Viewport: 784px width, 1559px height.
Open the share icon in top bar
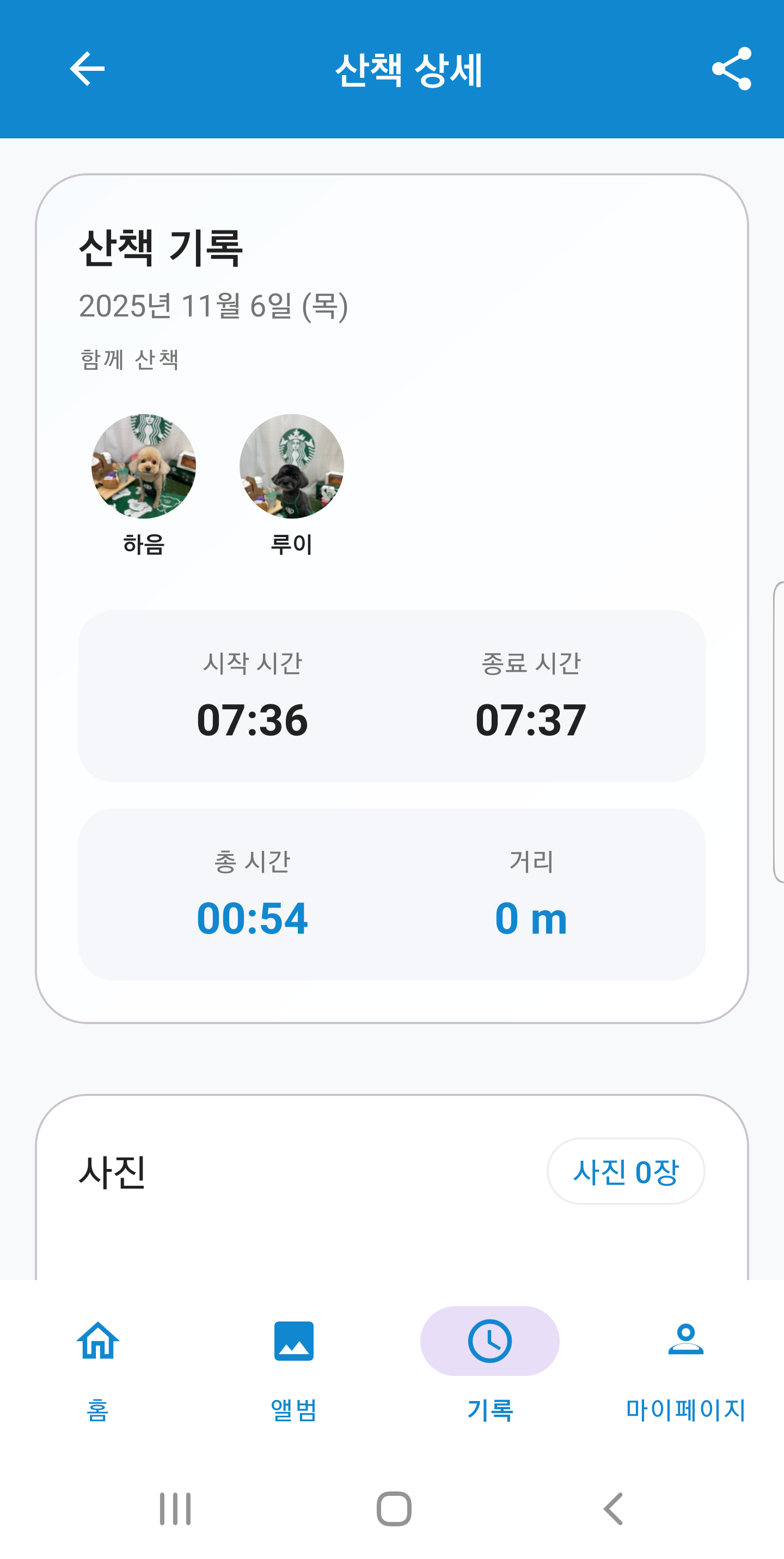(733, 69)
